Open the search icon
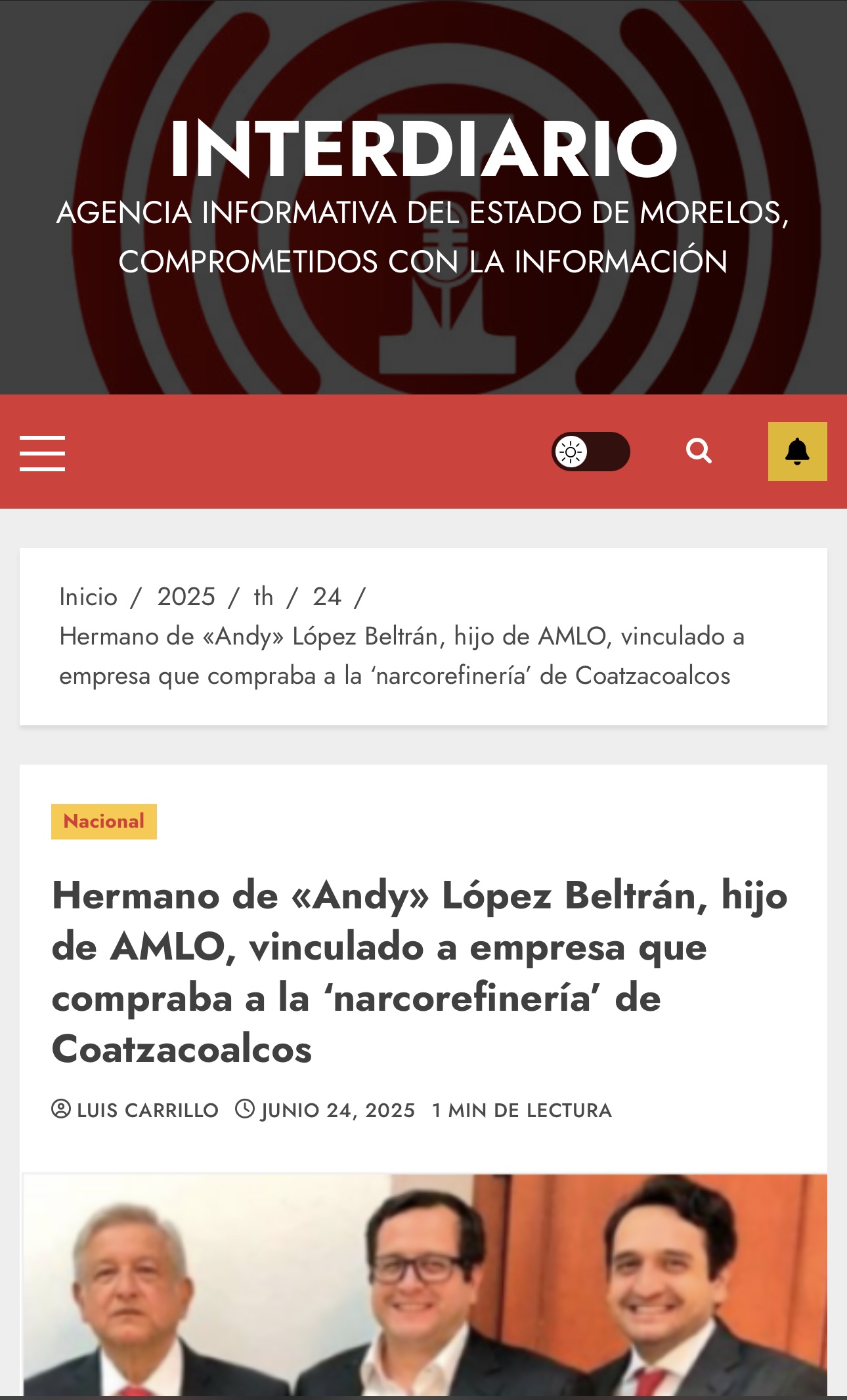The height and width of the screenshot is (1400, 847). click(x=699, y=452)
